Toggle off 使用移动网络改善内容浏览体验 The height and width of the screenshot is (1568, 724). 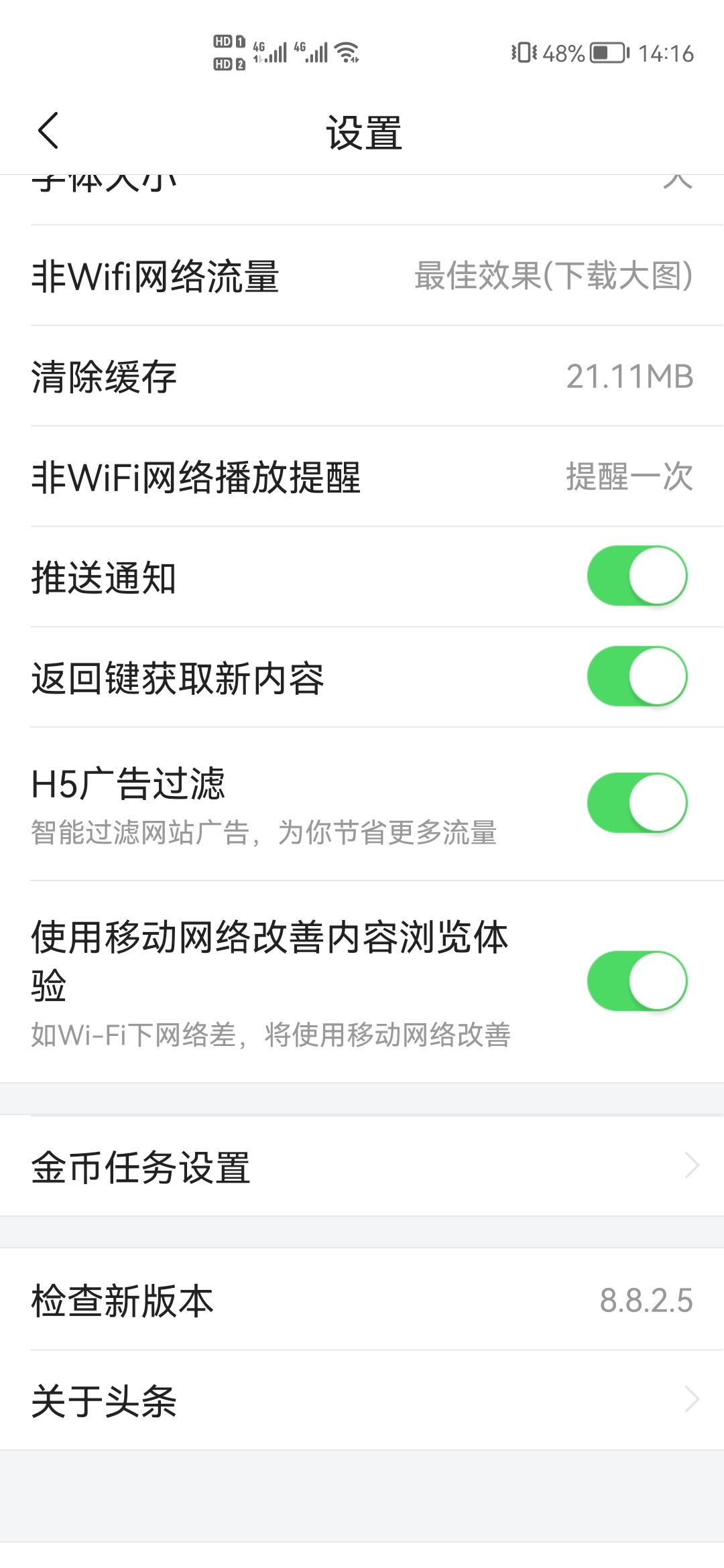[x=637, y=980]
